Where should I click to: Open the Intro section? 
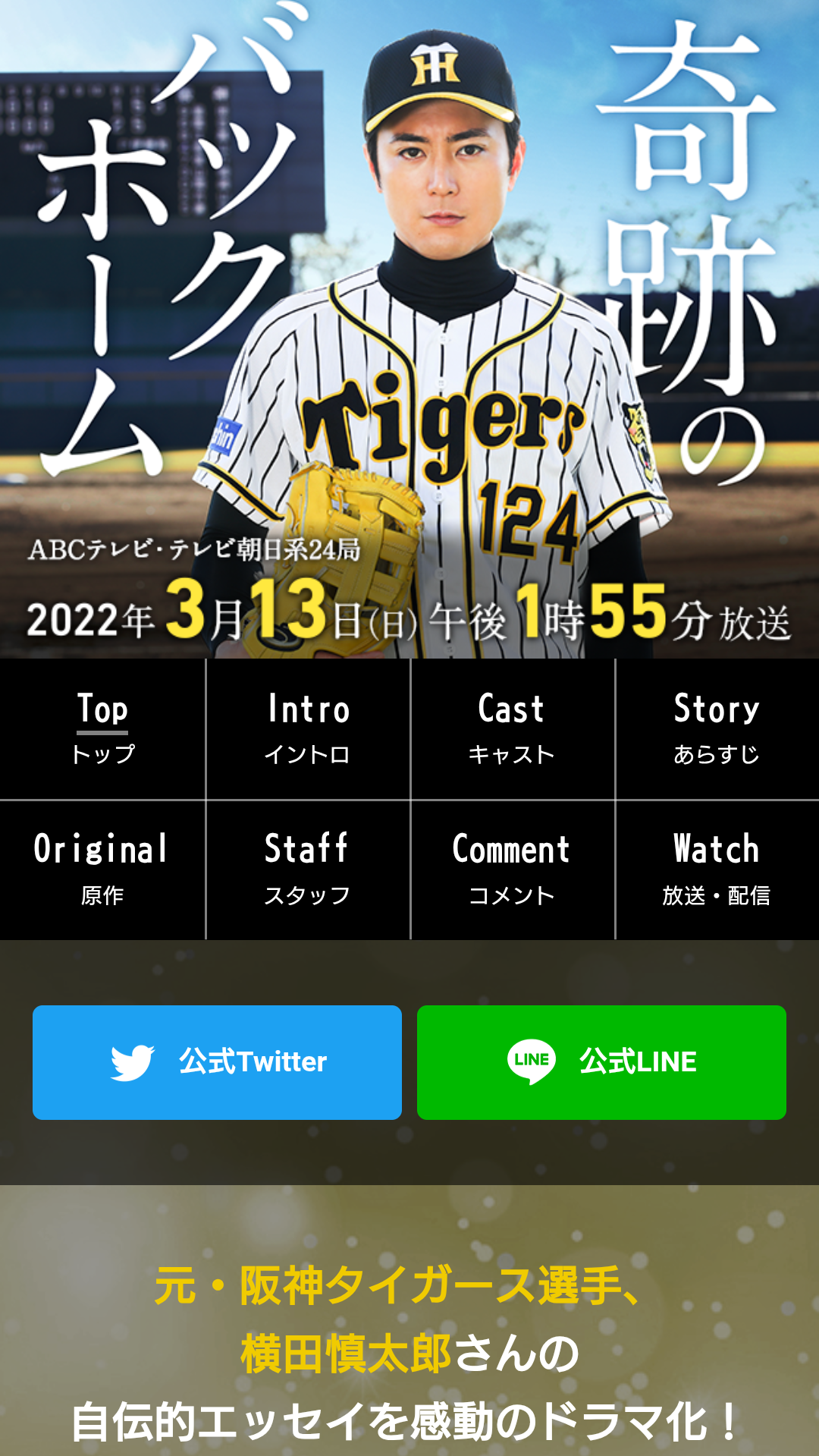(308, 728)
